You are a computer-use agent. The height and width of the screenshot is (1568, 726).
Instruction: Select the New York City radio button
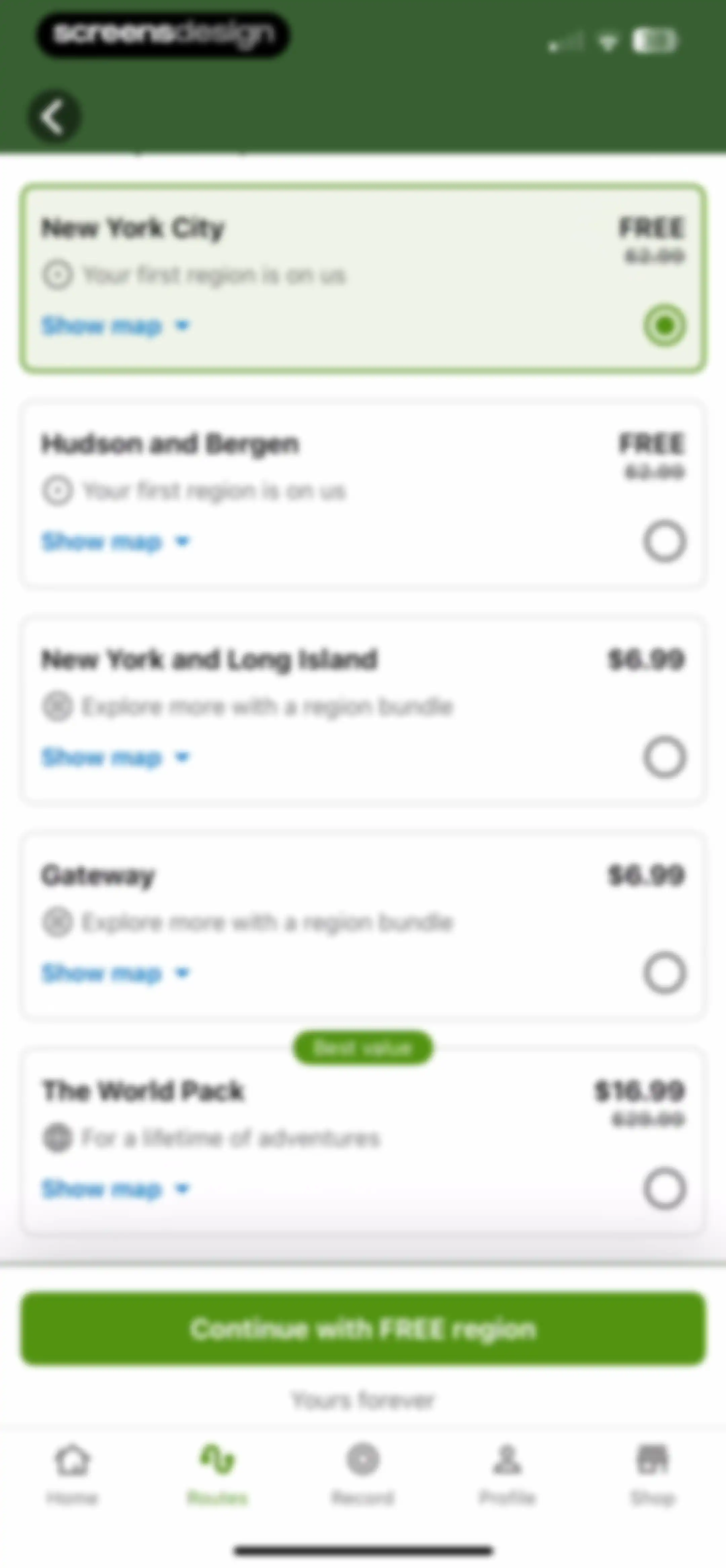click(x=664, y=325)
